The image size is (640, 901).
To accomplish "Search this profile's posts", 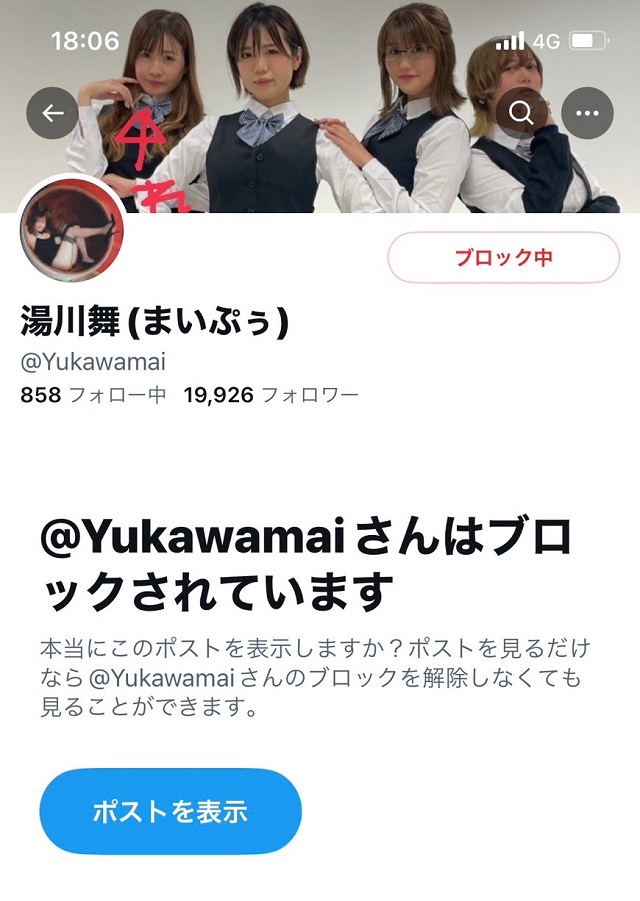I will point(521,114).
